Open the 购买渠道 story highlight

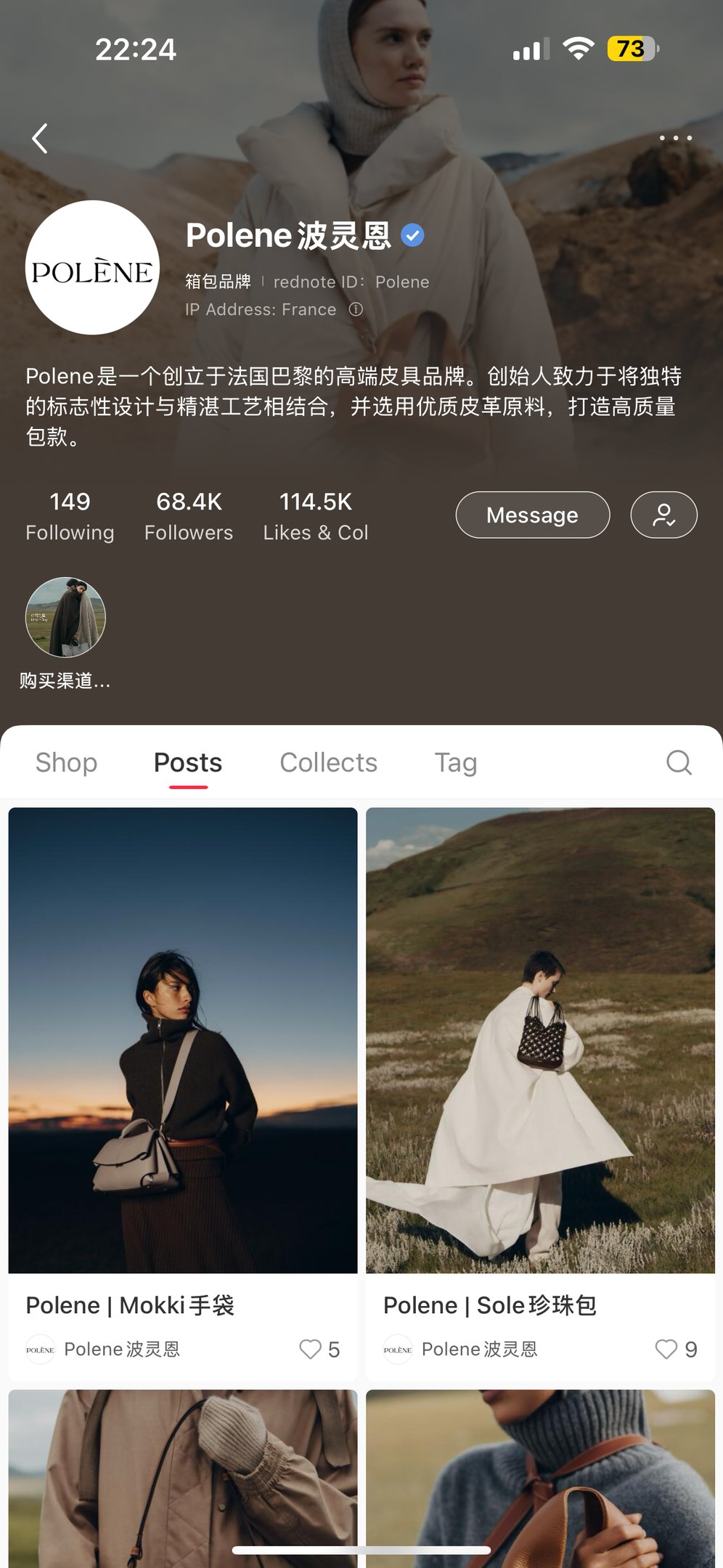click(x=65, y=618)
